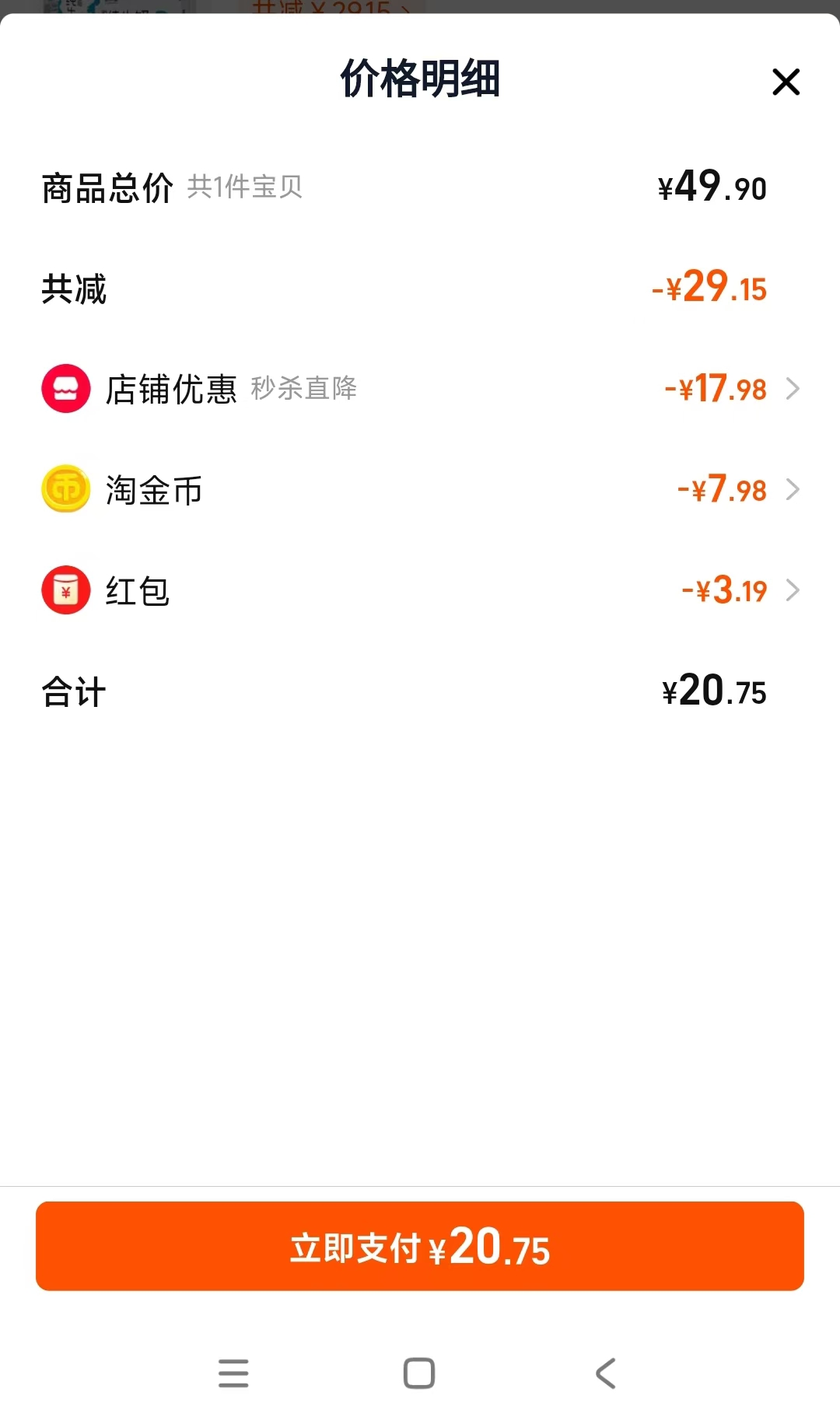
Task: Go to the home screen
Action: click(419, 1373)
